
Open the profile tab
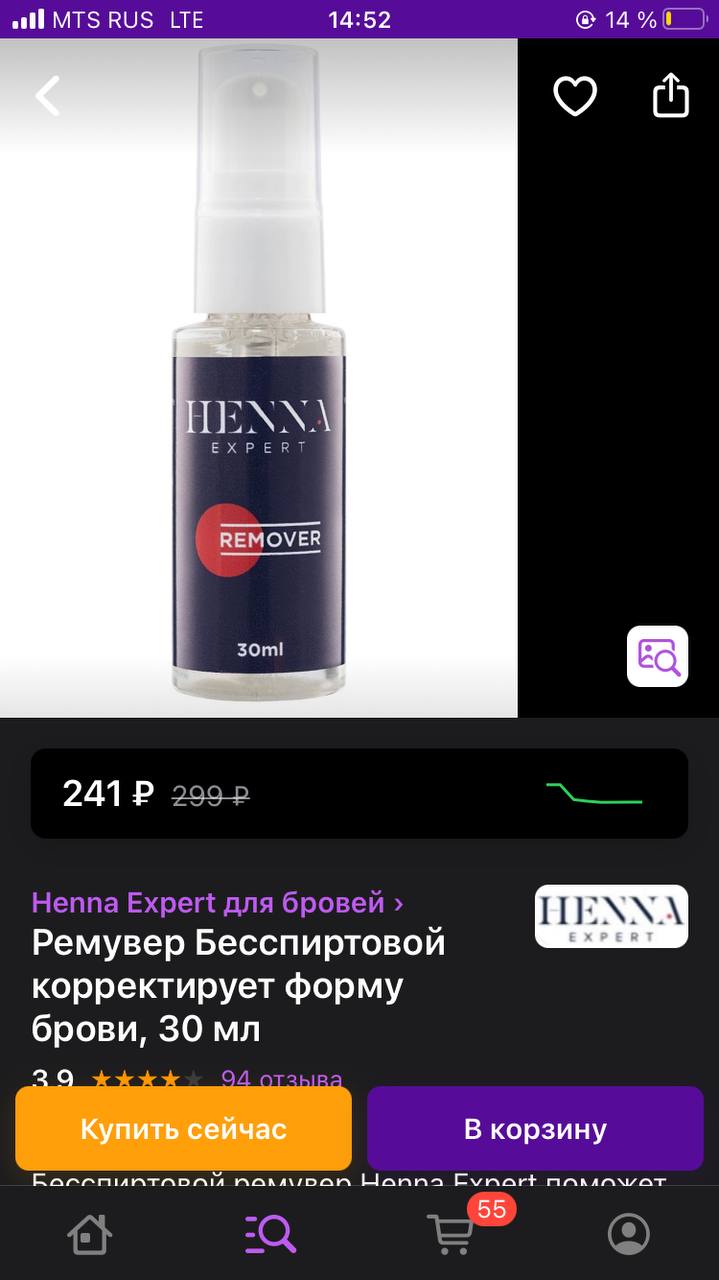click(x=629, y=1234)
